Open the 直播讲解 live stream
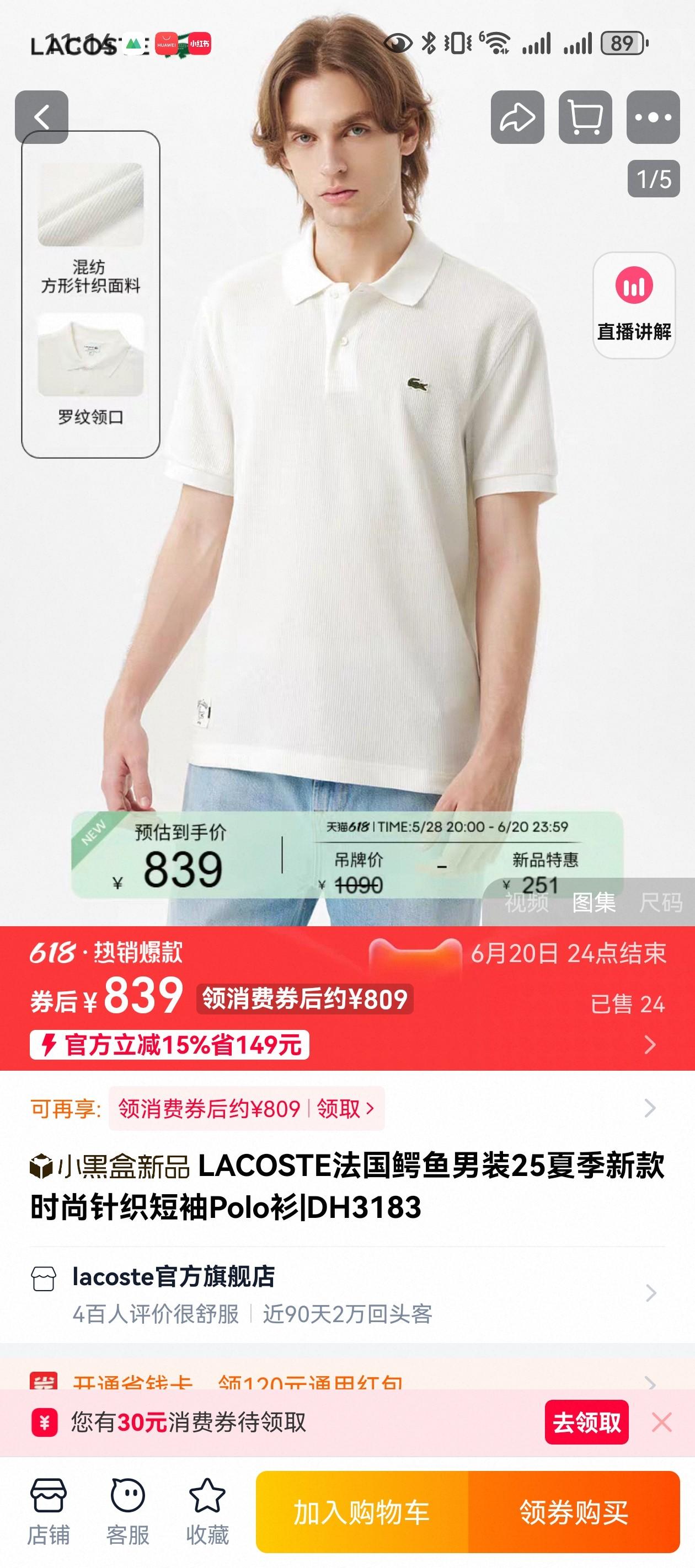This screenshot has width=695, height=1568. pyautogui.click(x=633, y=305)
